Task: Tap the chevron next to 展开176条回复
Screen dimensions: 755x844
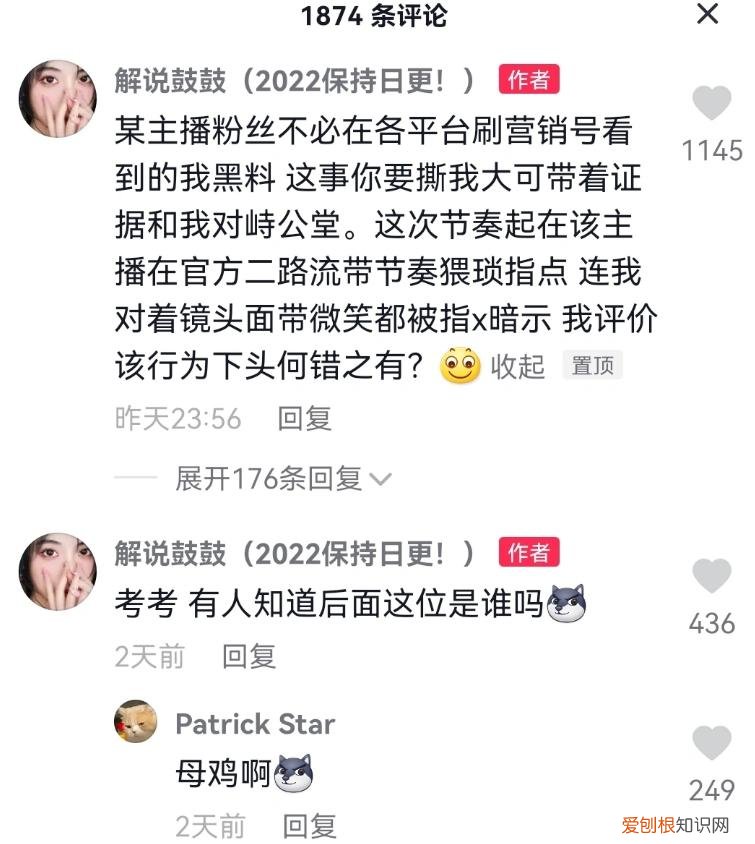Action: tap(380, 479)
